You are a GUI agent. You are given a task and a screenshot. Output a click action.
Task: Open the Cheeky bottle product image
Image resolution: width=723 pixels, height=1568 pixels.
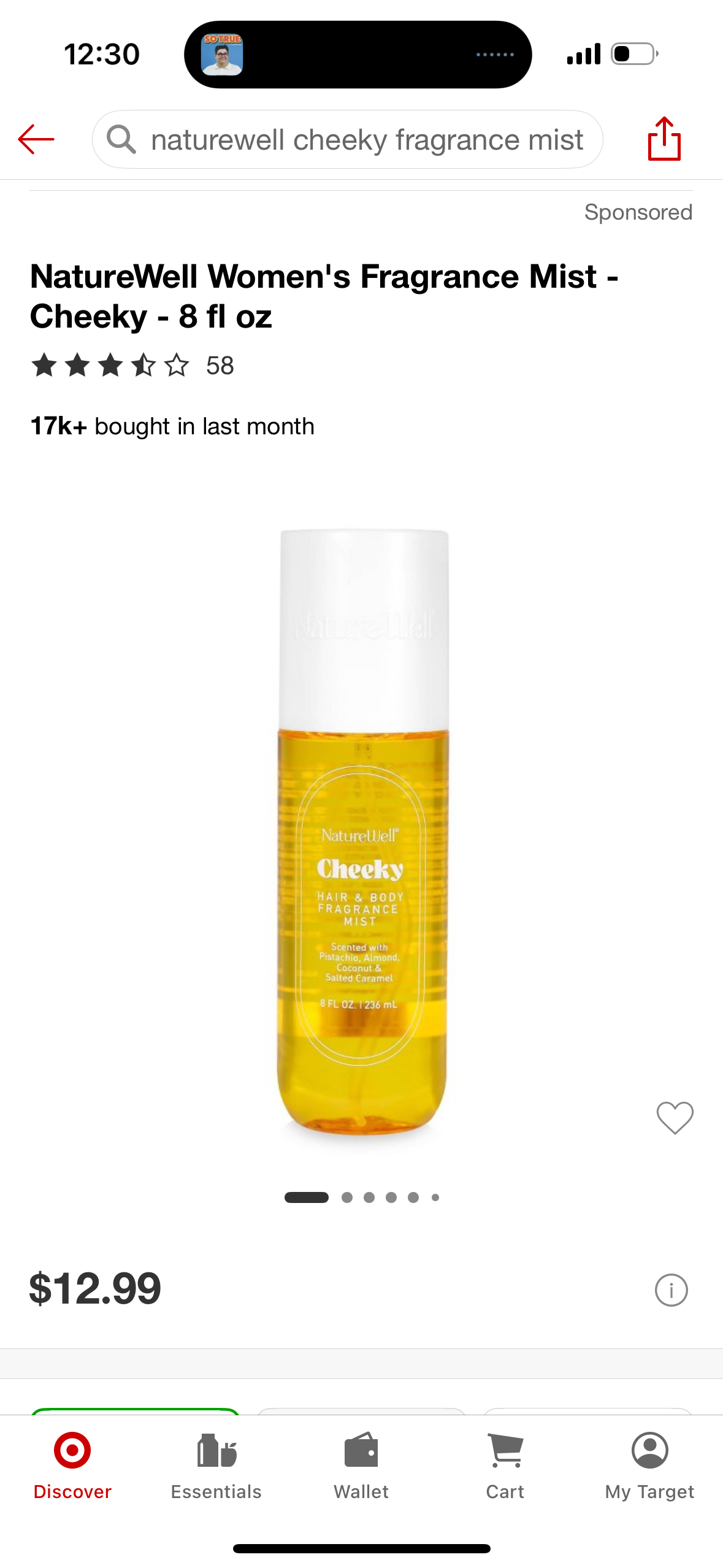[362, 832]
